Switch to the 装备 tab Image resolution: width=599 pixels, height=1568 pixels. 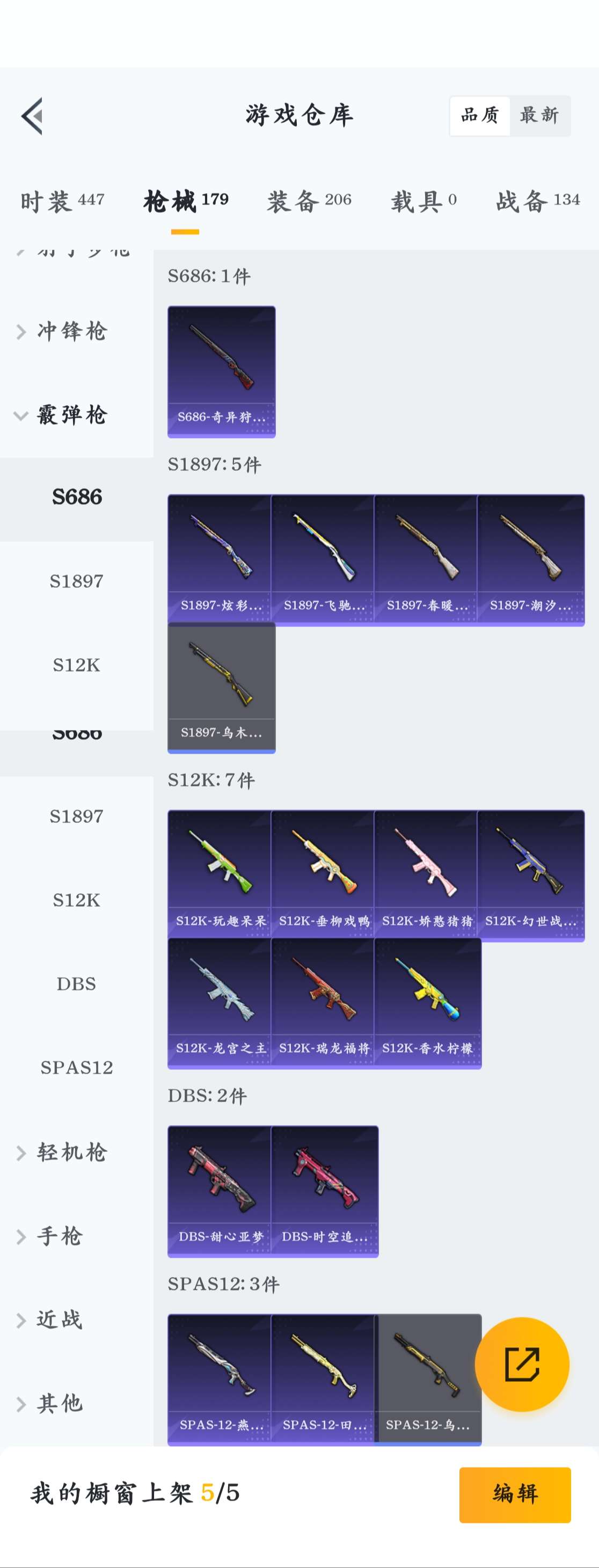(x=309, y=201)
